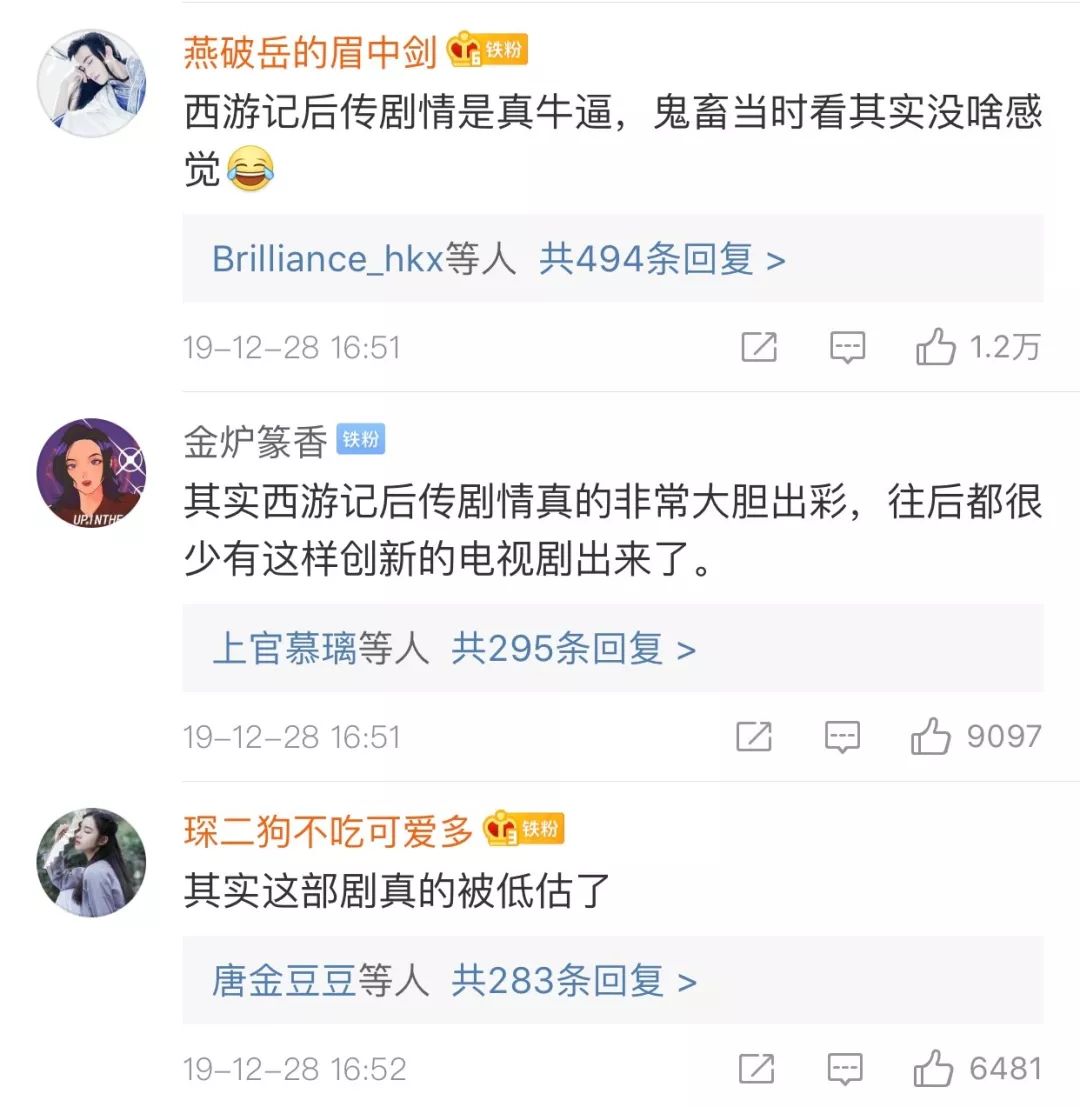
Task: Click the 铁粉 badge next to 金炉篆香
Action: click(x=362, y=437)
